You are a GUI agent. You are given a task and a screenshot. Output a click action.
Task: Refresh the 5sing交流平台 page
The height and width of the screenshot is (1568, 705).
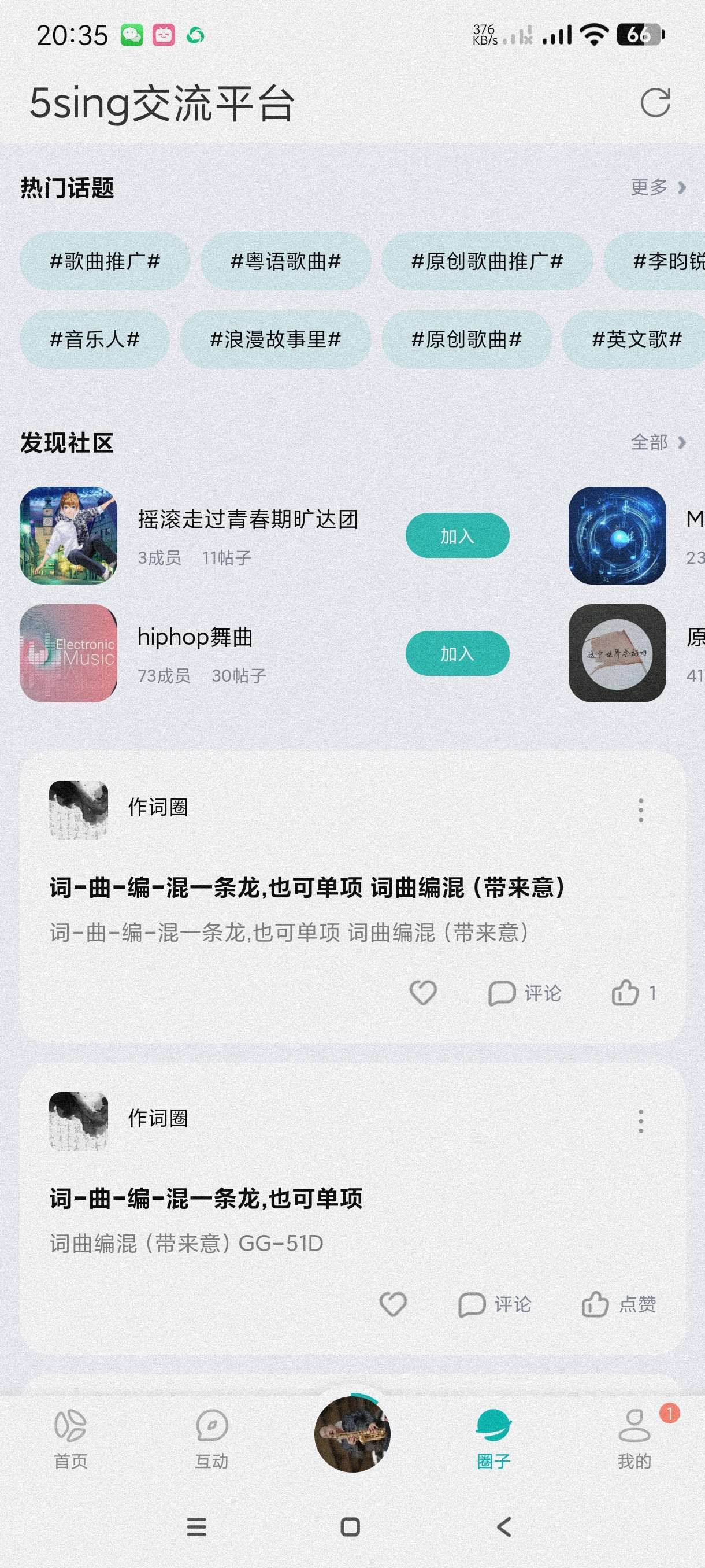coord(655,103)
